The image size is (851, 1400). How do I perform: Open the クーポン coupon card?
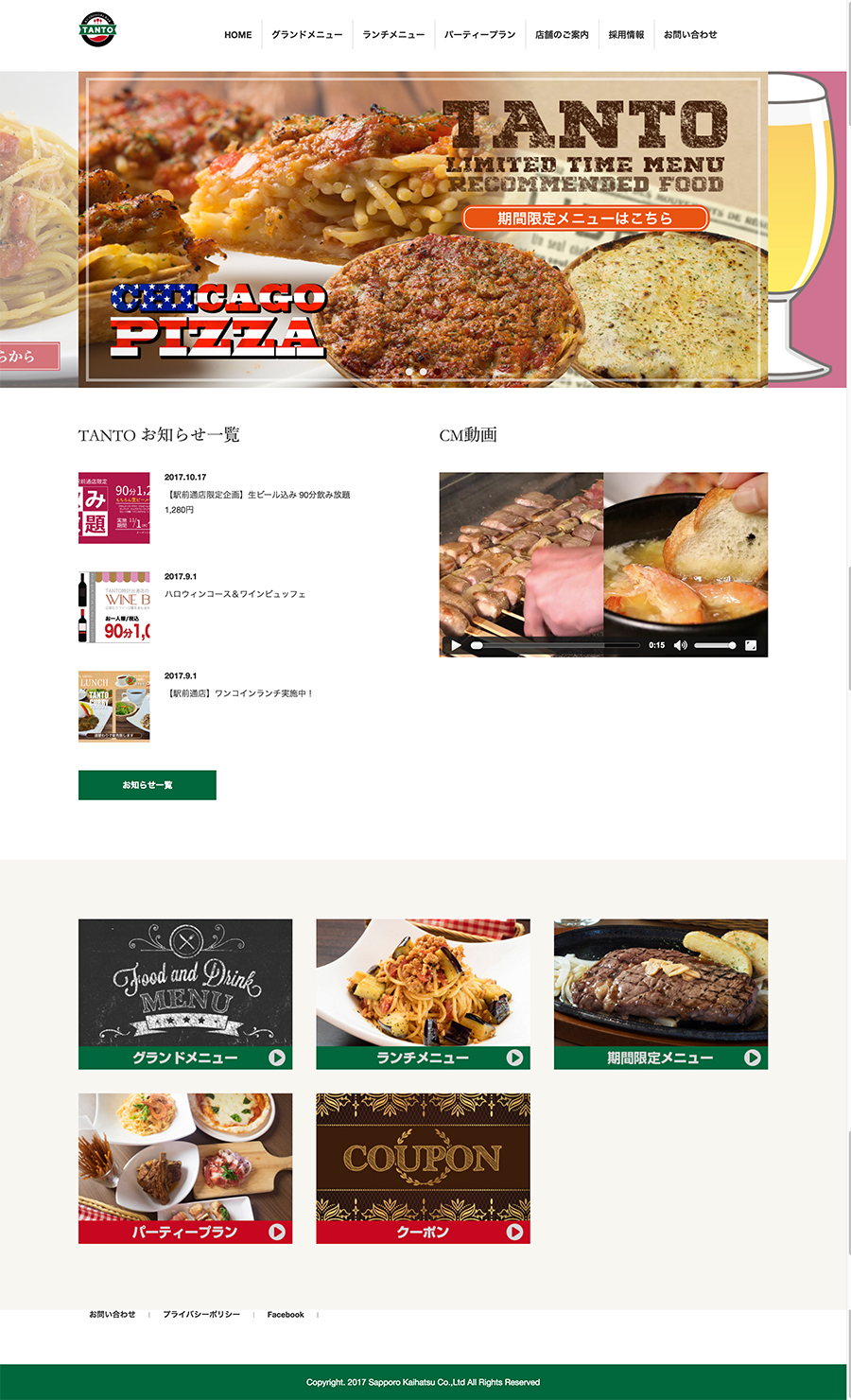click(423, 1168)
